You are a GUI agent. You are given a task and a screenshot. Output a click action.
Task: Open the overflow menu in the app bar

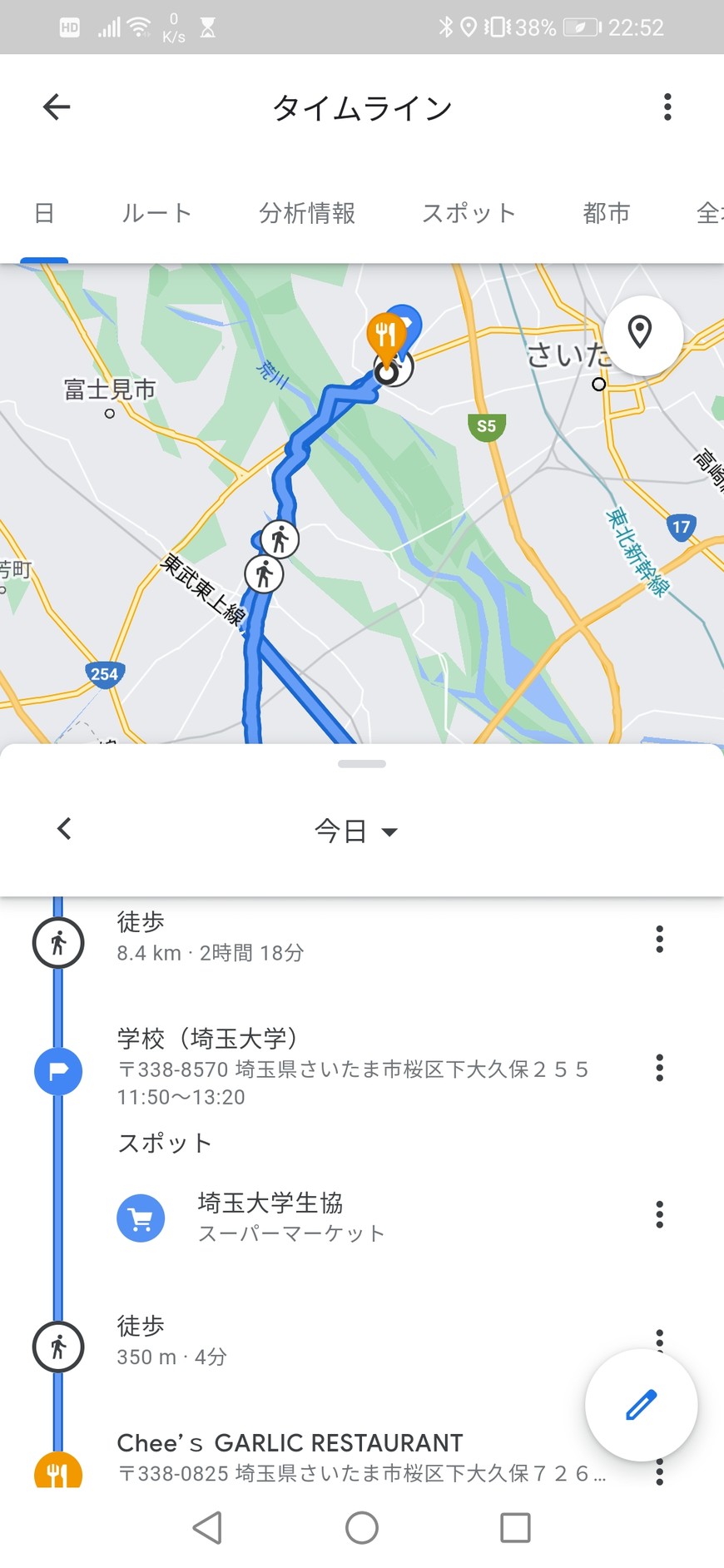(x=667, y=107)
